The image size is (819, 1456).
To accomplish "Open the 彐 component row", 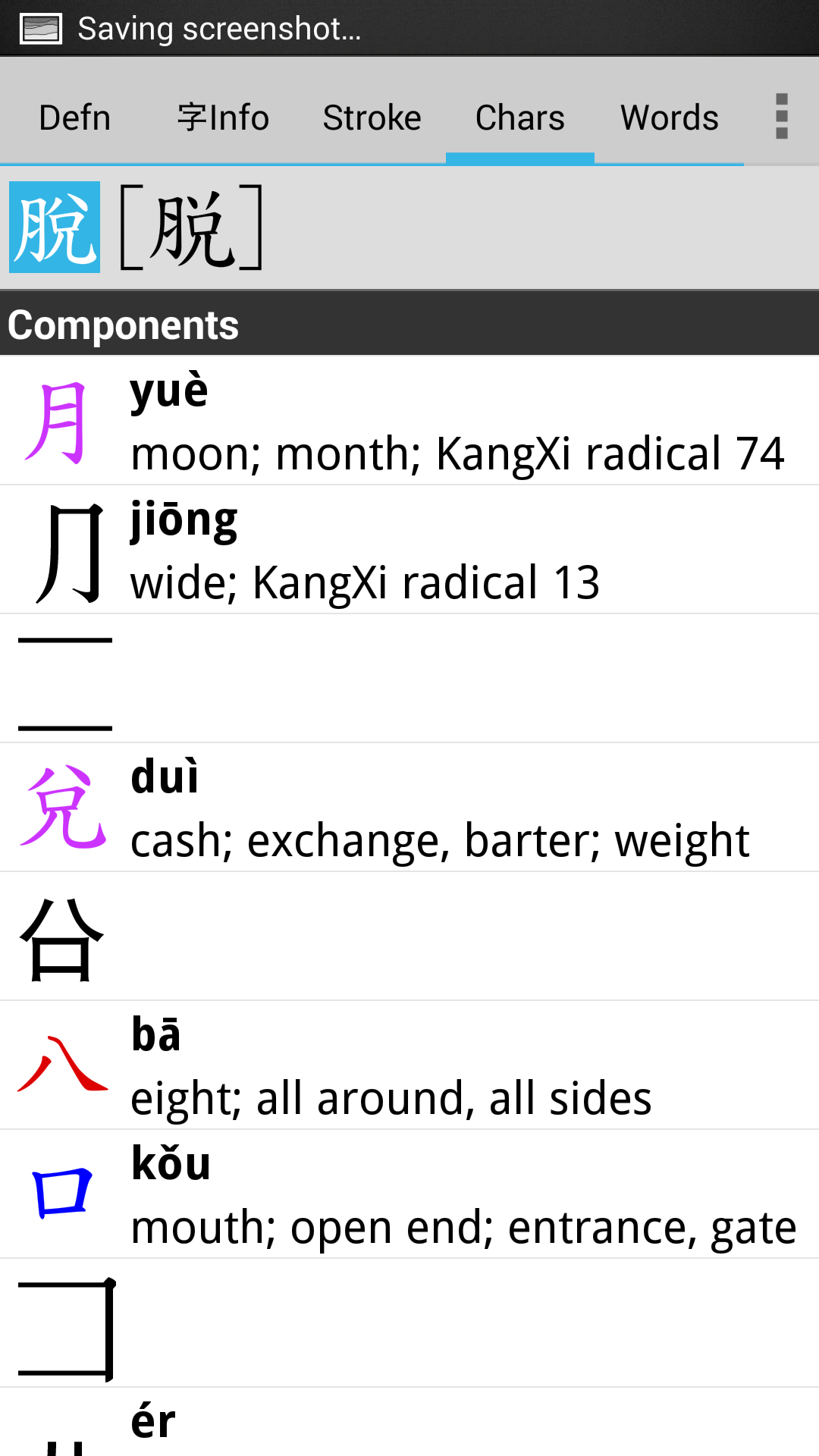I will (x=409, y=1323).
